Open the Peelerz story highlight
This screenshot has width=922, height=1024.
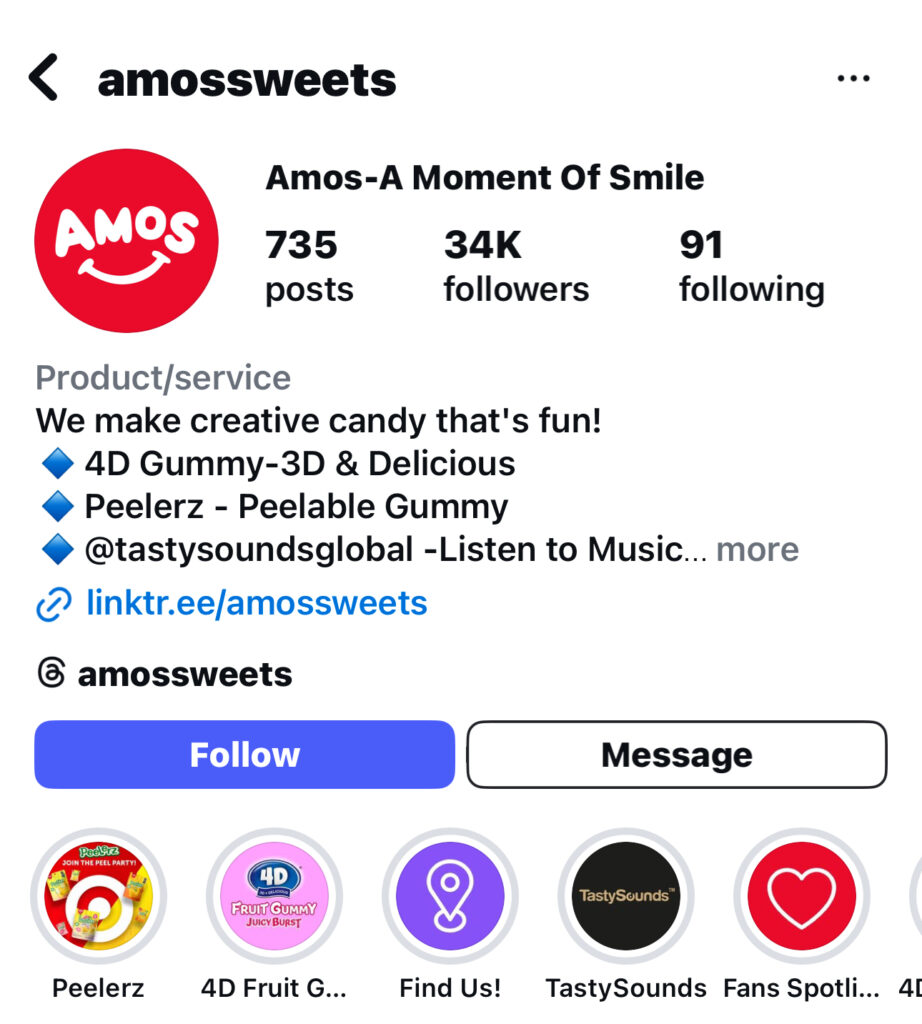coord(98,896)
